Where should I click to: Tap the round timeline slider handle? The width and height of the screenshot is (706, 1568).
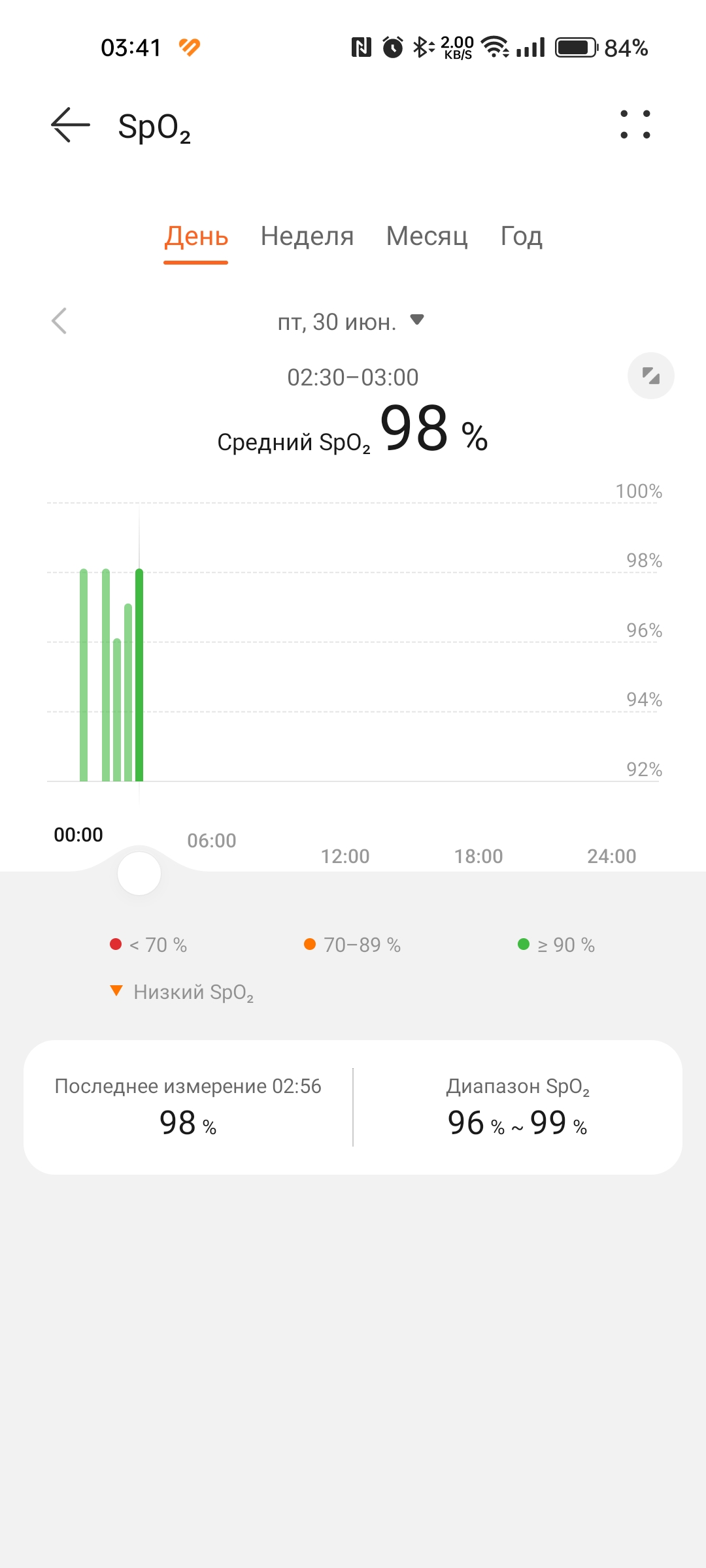(139, 874)
